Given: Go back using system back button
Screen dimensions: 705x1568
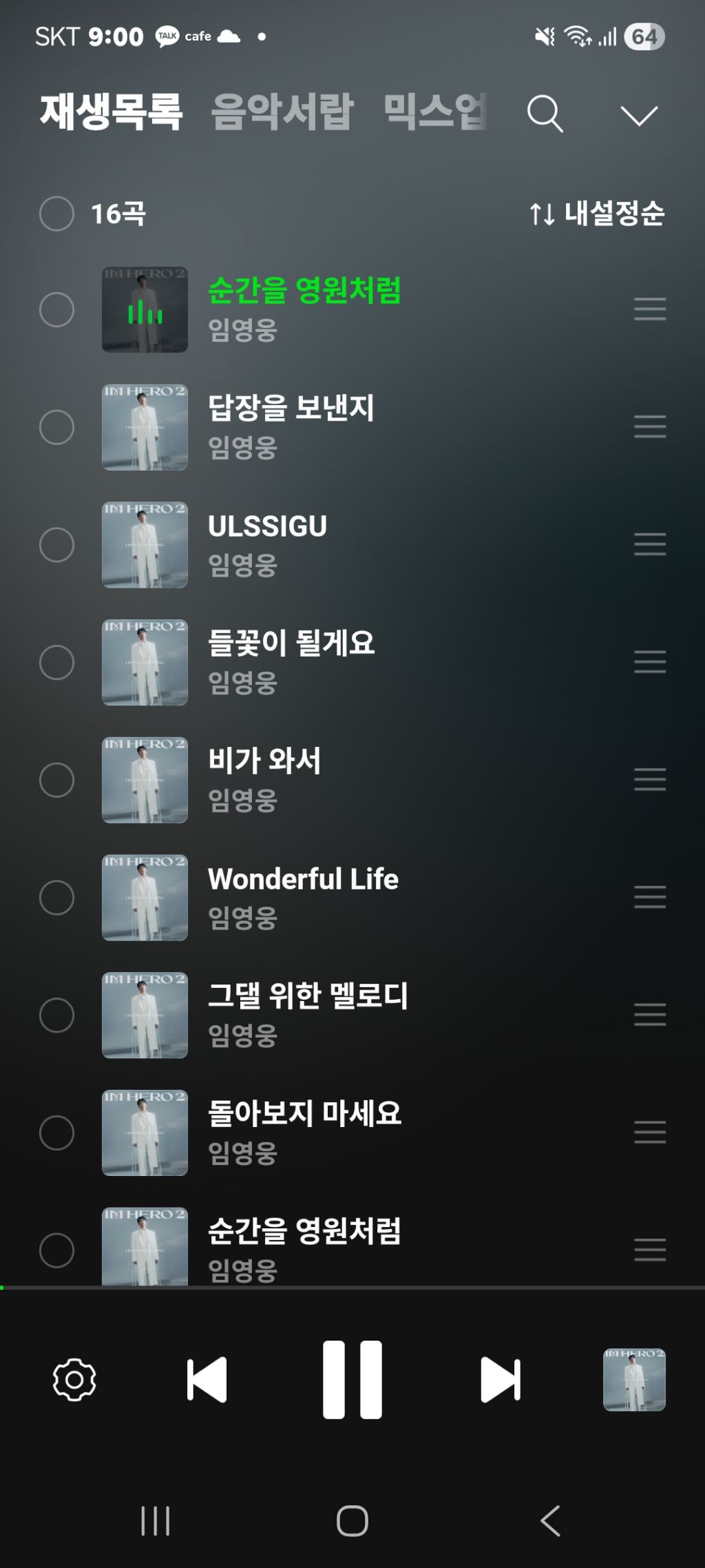Looking at the screenshot, I should click(549, 1521).
